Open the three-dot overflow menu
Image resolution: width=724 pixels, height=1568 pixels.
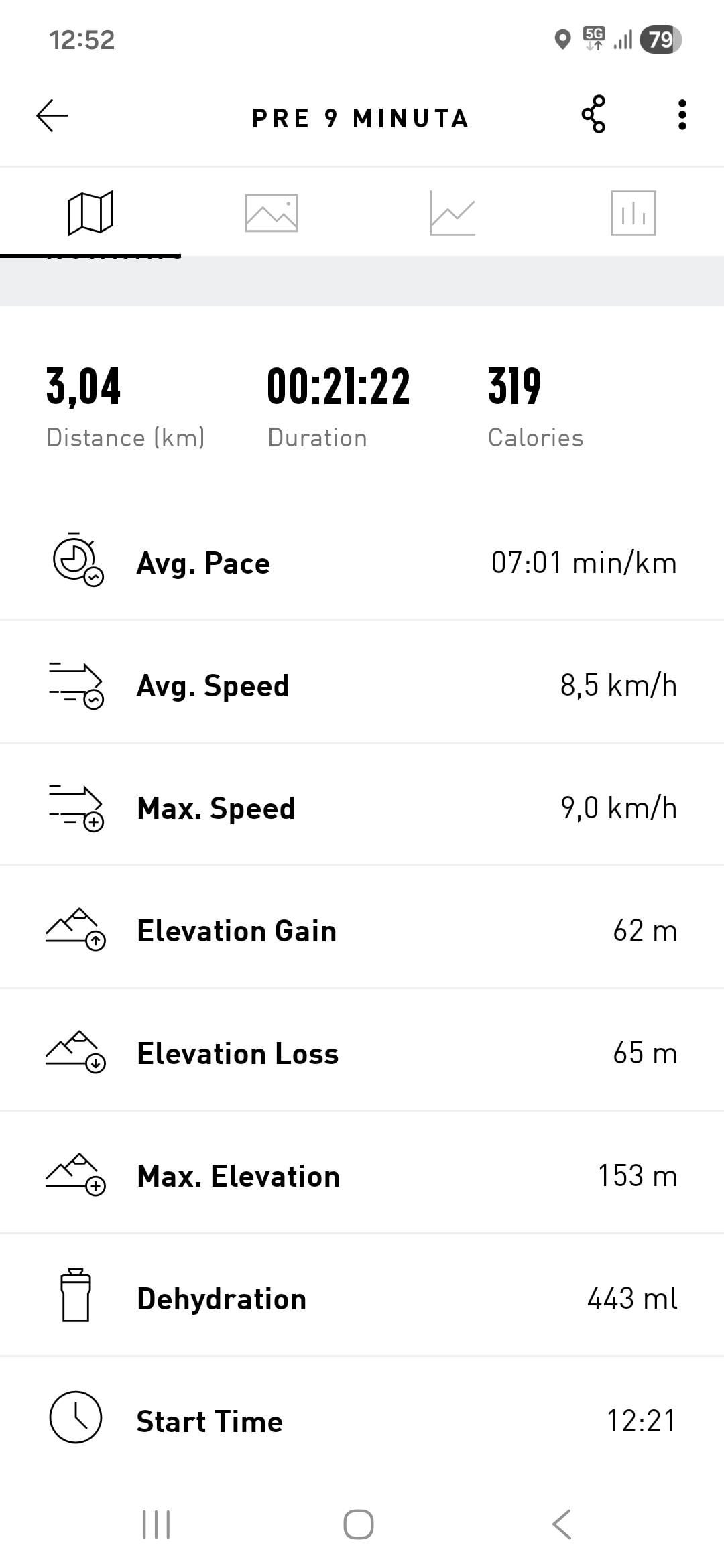point(682,115)
